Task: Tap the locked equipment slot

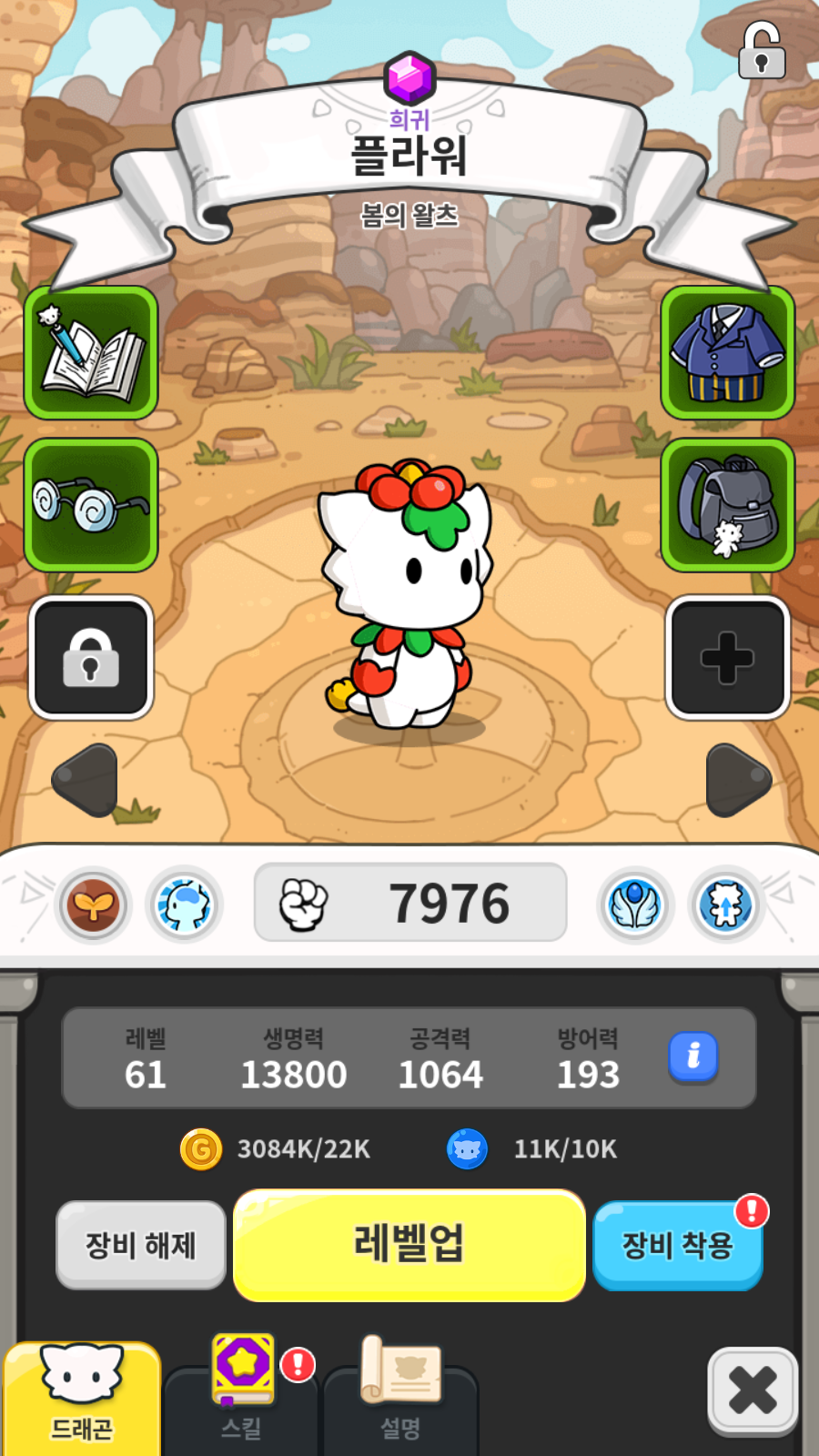Action: pos(91,657)
